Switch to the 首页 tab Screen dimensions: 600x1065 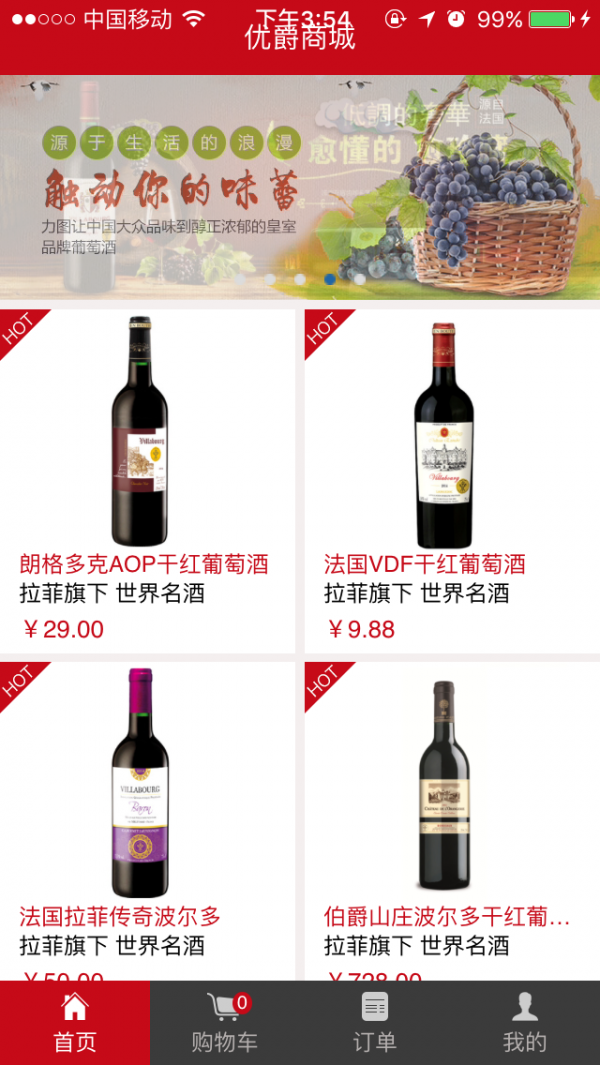75,1022
